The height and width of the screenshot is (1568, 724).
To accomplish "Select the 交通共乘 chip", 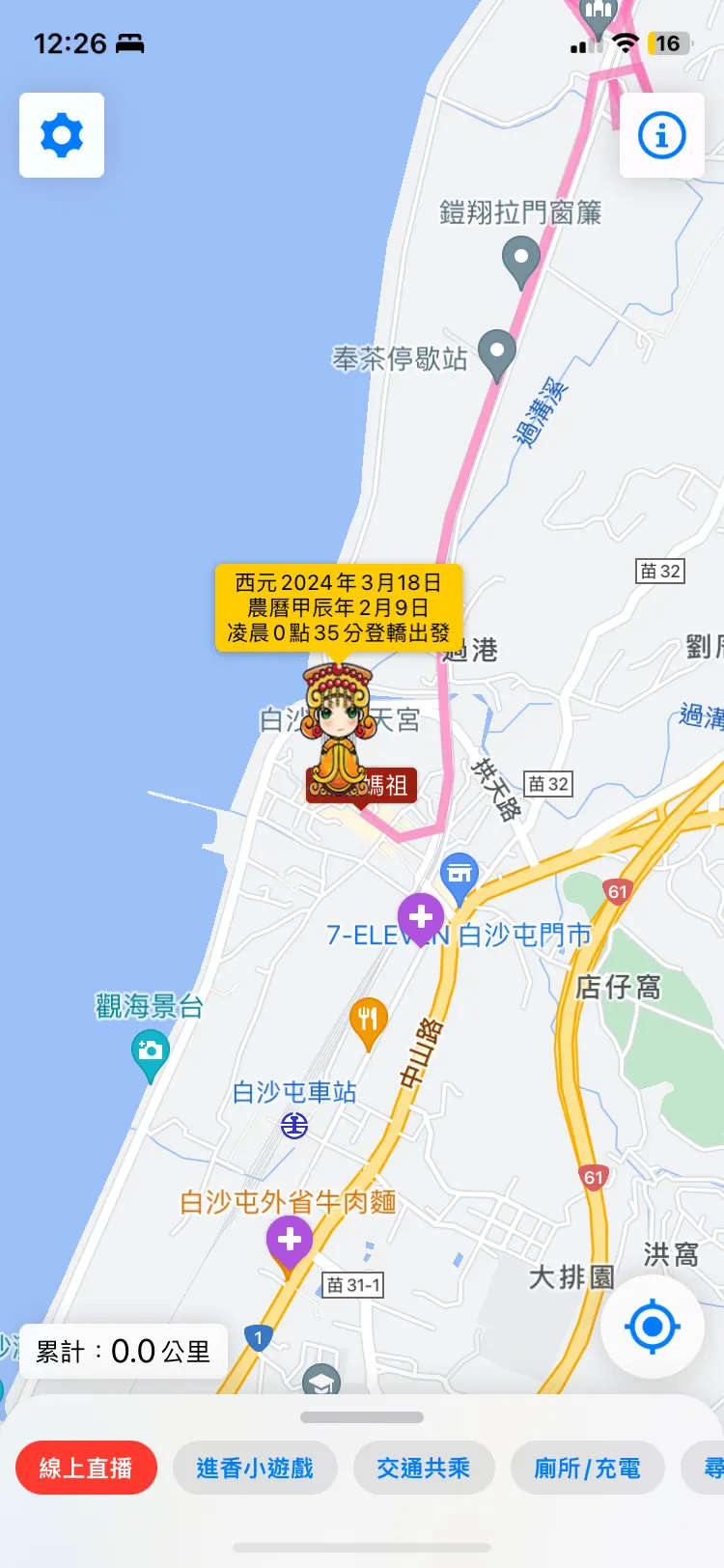I will coord(424,1468).
